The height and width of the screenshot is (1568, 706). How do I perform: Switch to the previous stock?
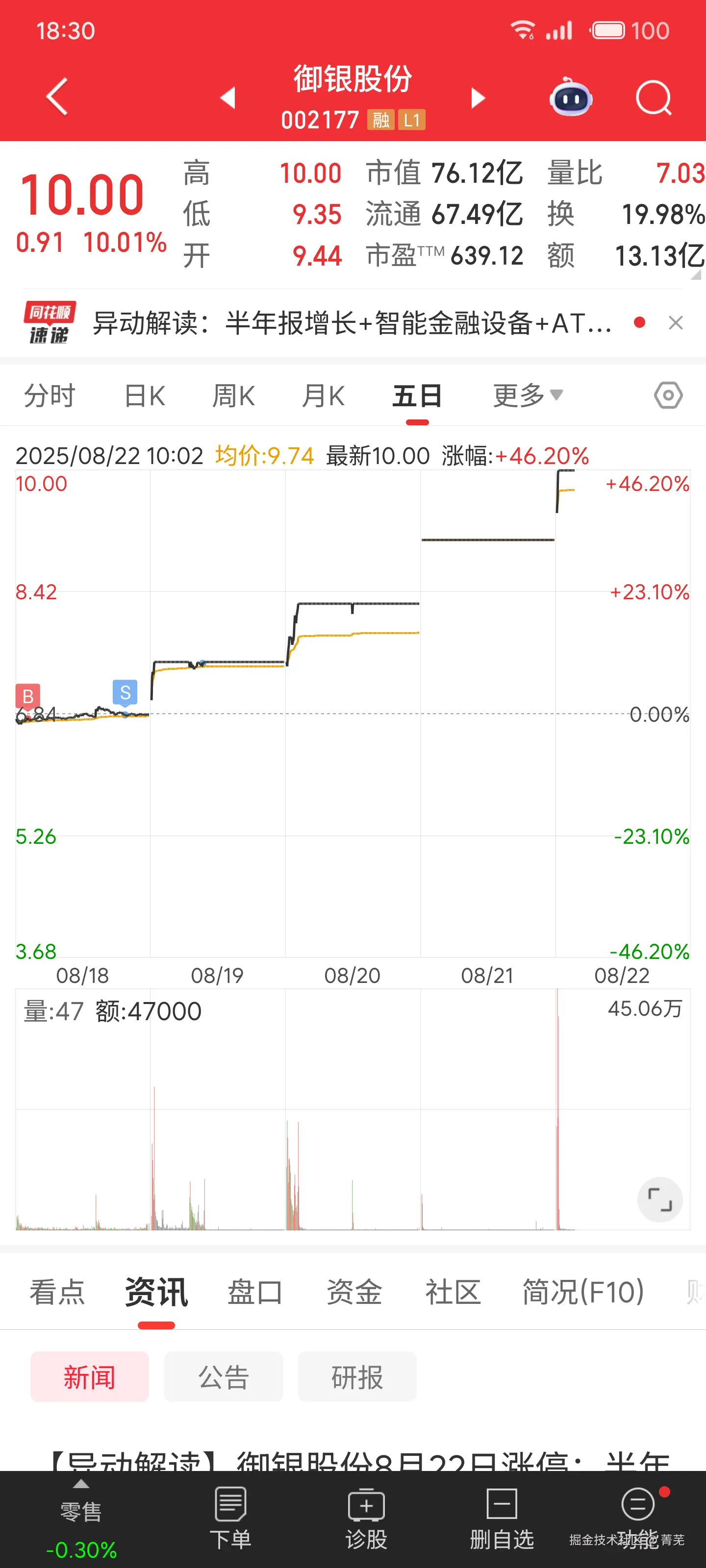pos(228,98)
